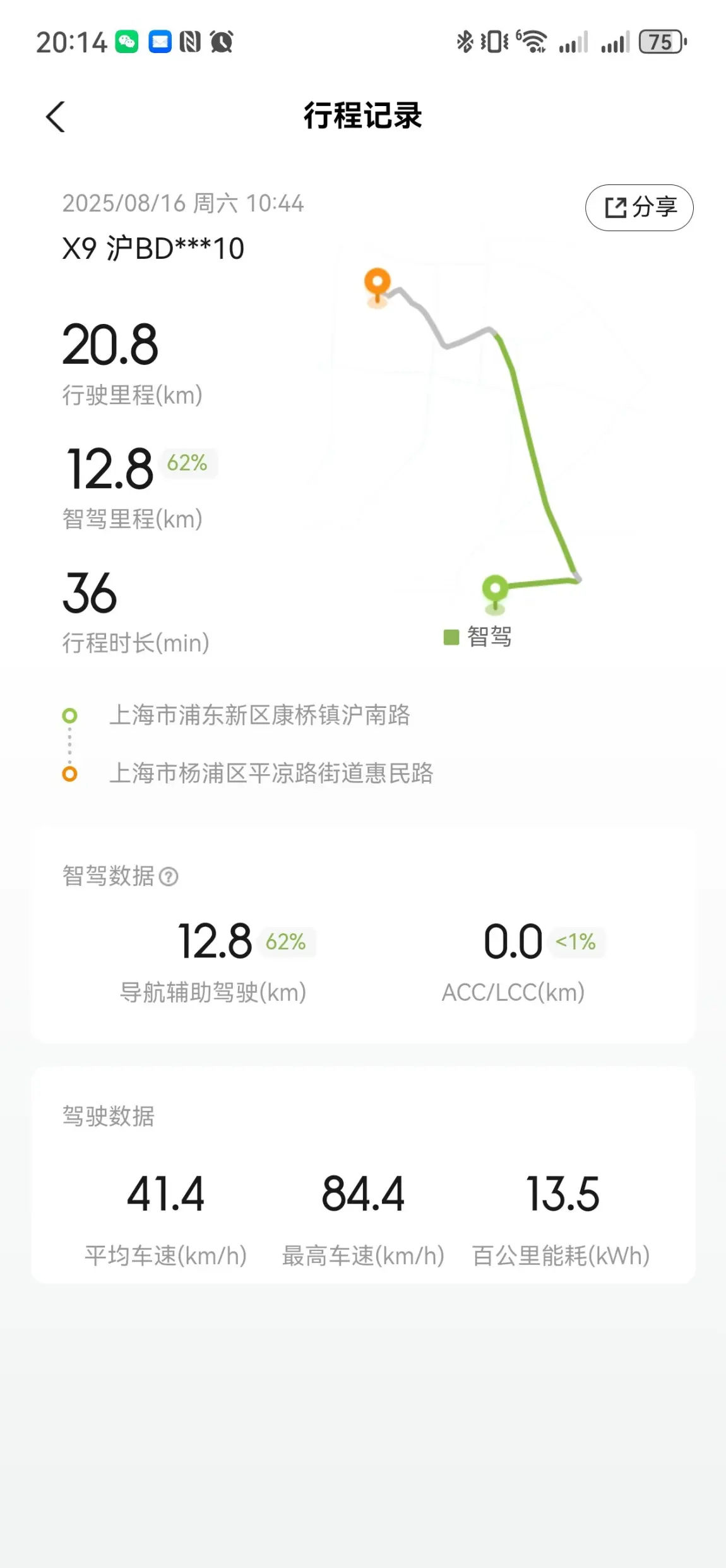The height and width of the screenshot is (1568, 726).
Task: Open help icon next to 智驾数据
Action: tap(169, 877)
